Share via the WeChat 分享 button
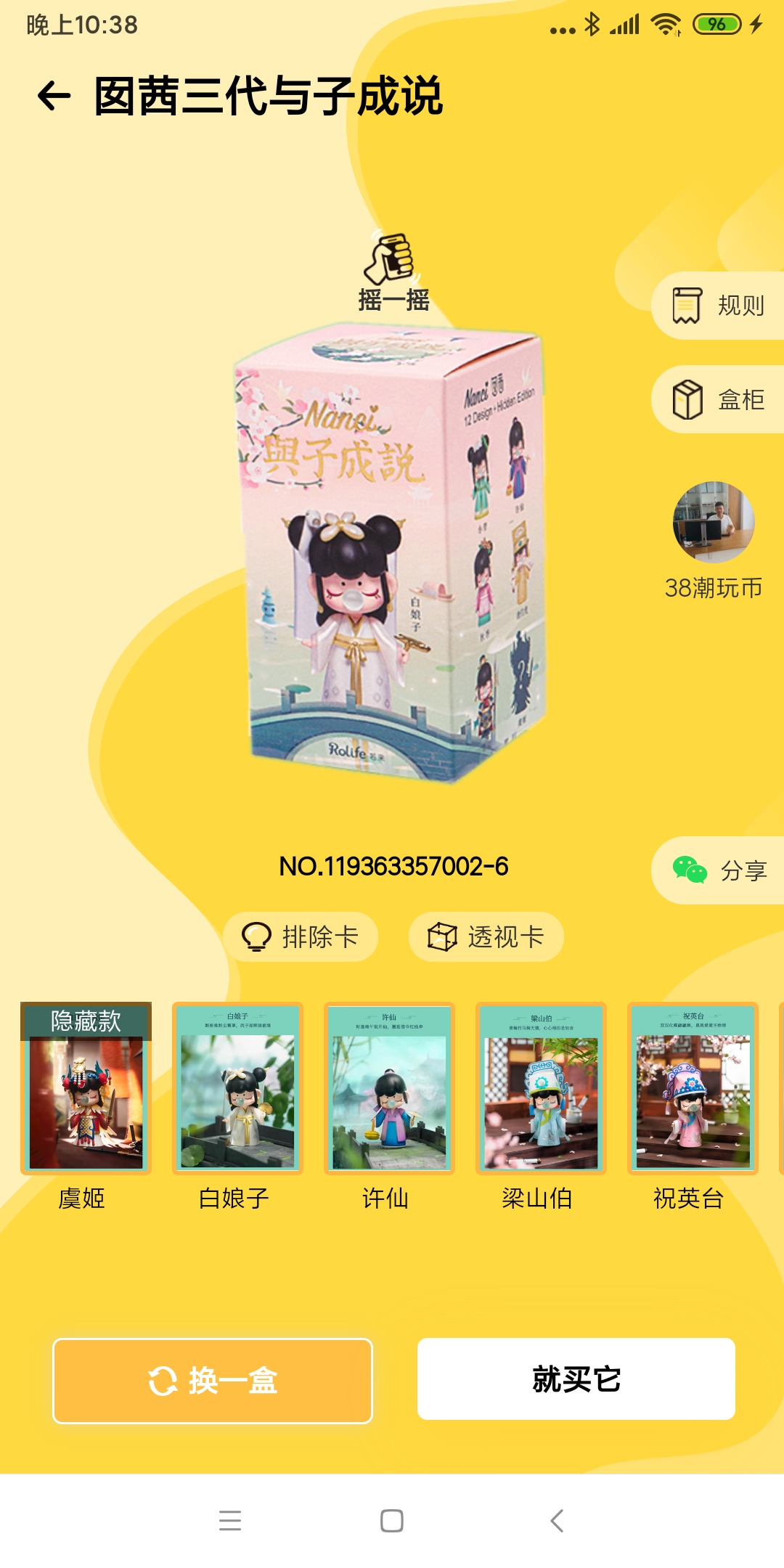 [x=719, y=870]
